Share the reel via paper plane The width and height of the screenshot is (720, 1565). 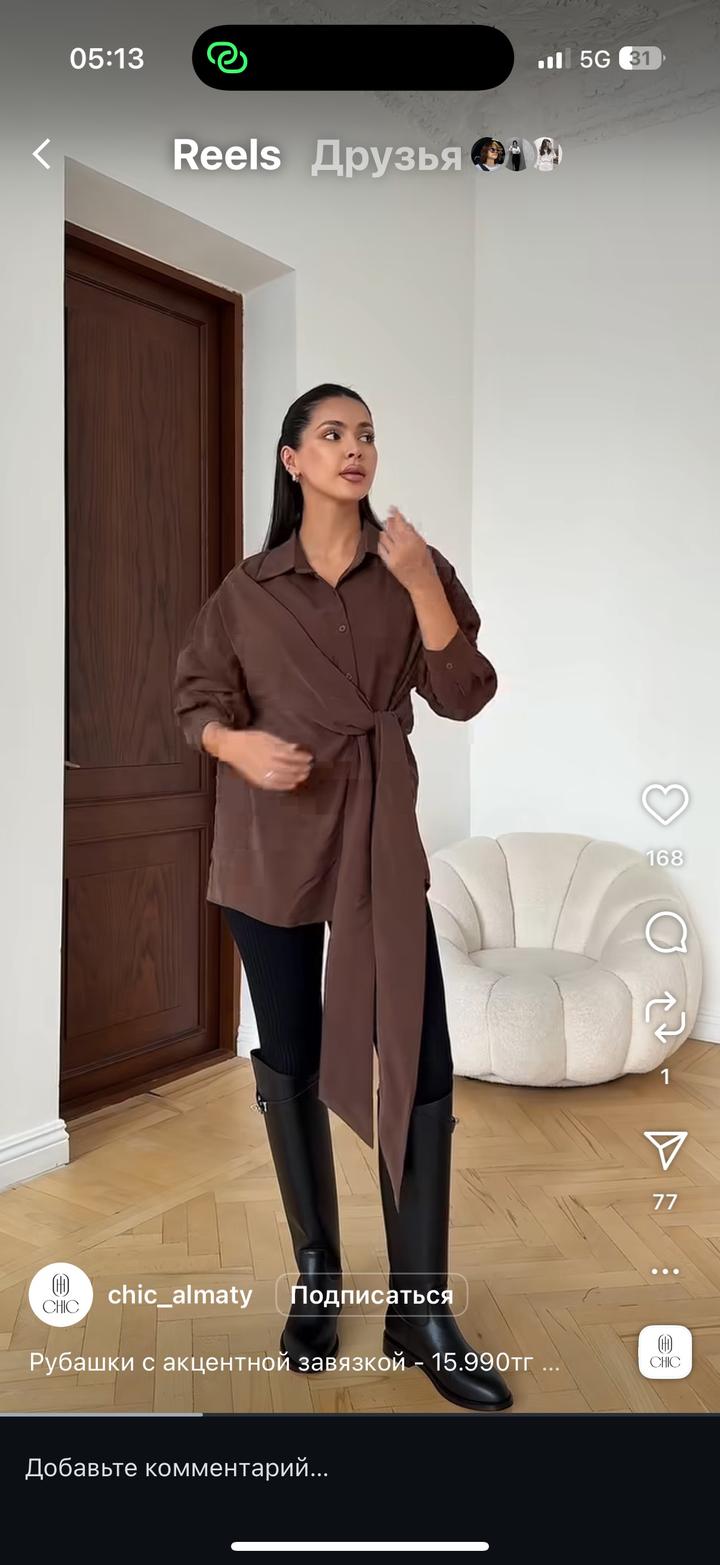pyautogui.click(x=665, y=1150)
